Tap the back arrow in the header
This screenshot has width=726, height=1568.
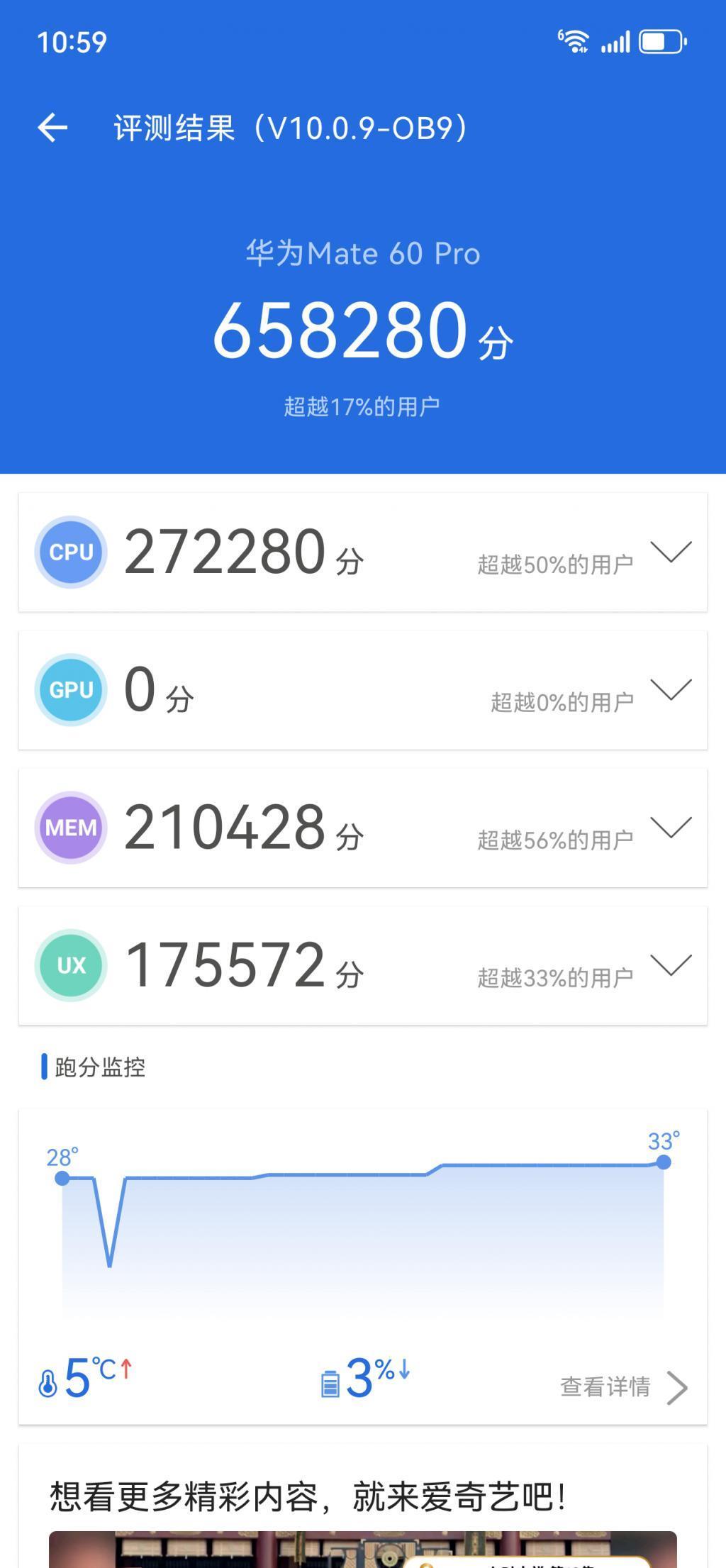(53, 128)
